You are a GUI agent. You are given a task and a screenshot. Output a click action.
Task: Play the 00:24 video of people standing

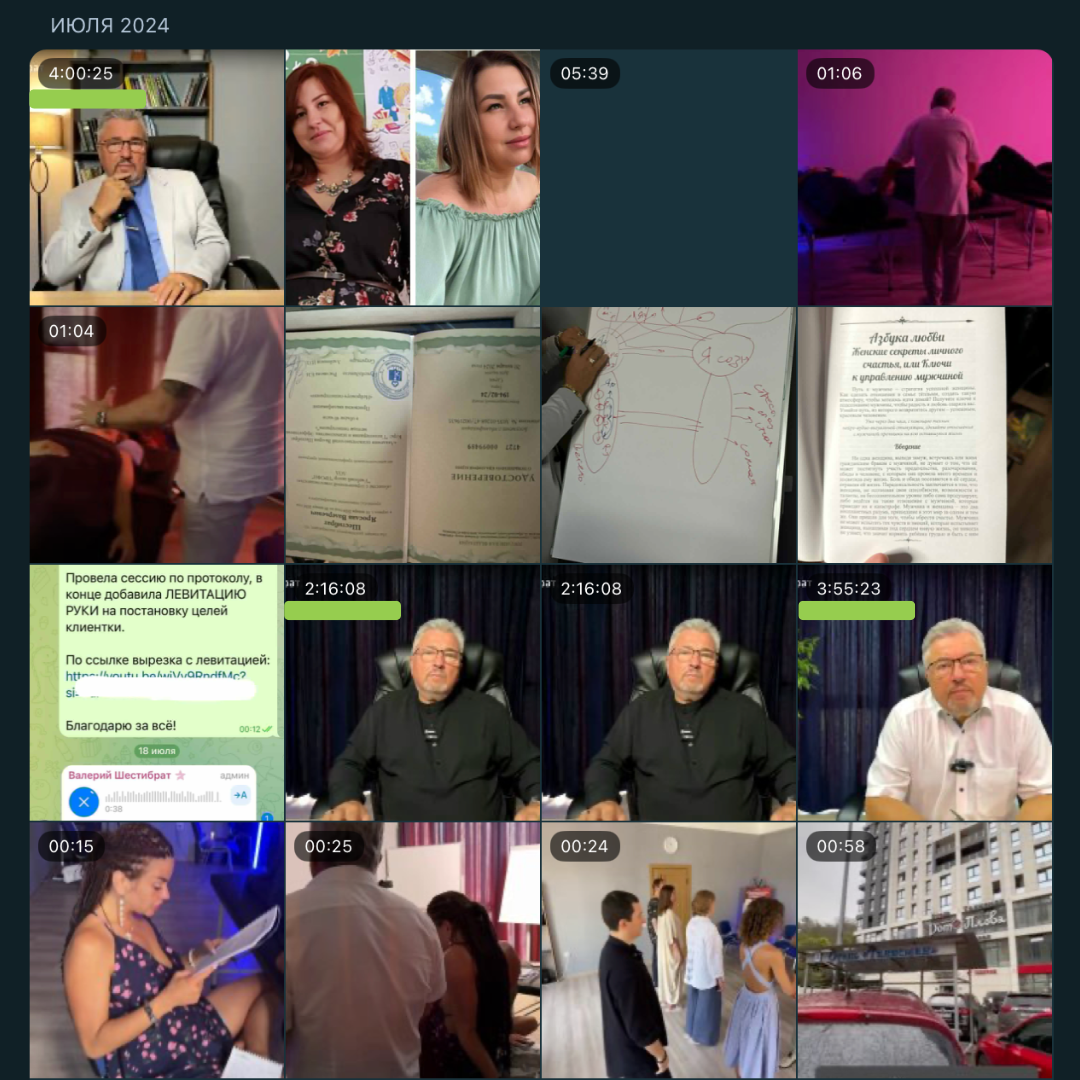[x=668, y=949]
